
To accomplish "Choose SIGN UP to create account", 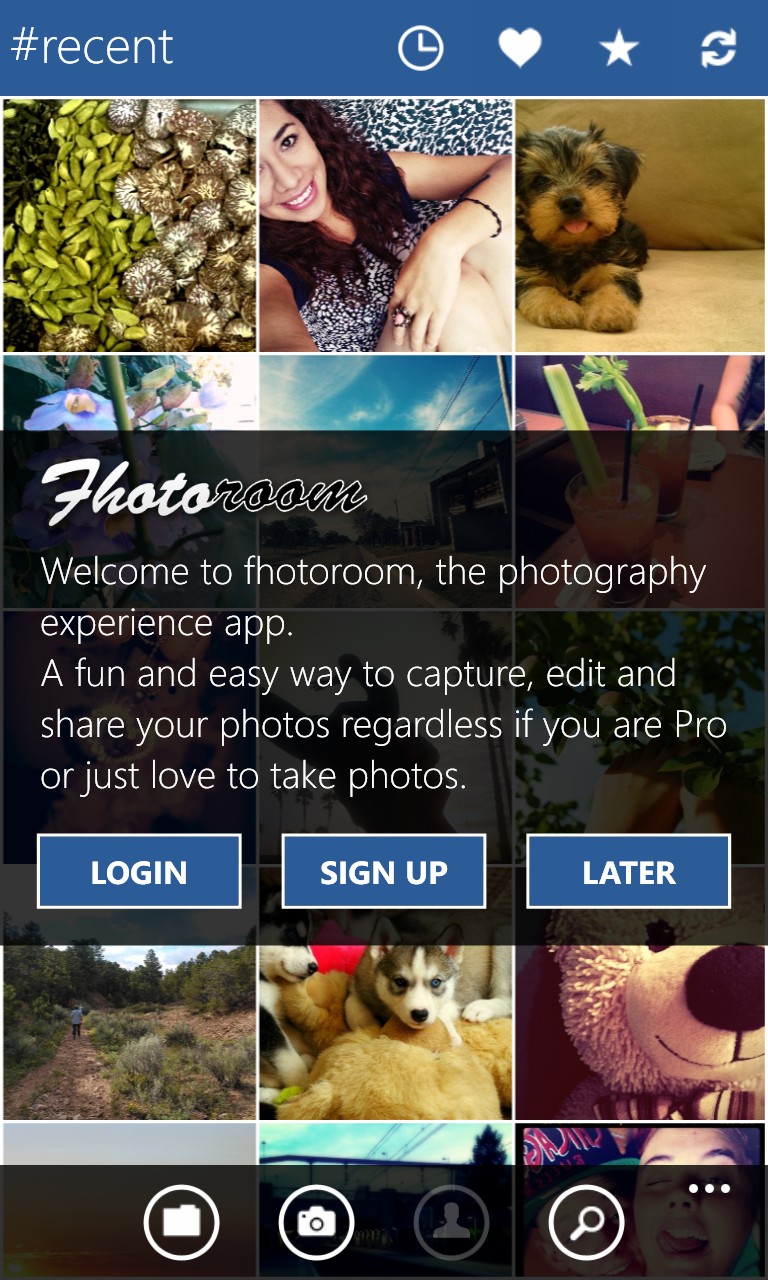I will (x=384, y=871).
